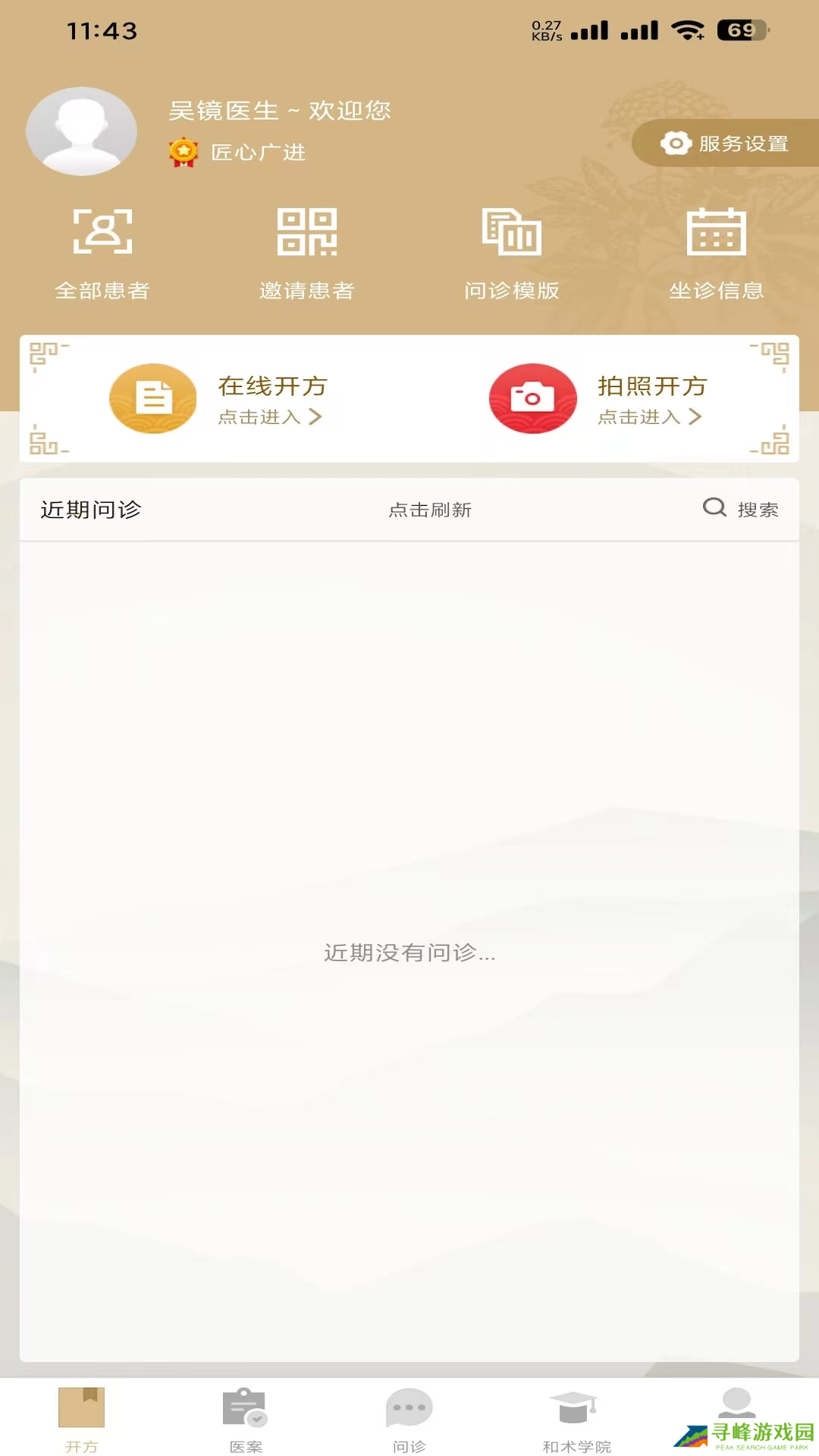Search recent consultations via 搜索
This screenshot has height=1456, width=819.
(x=741, y=509)
